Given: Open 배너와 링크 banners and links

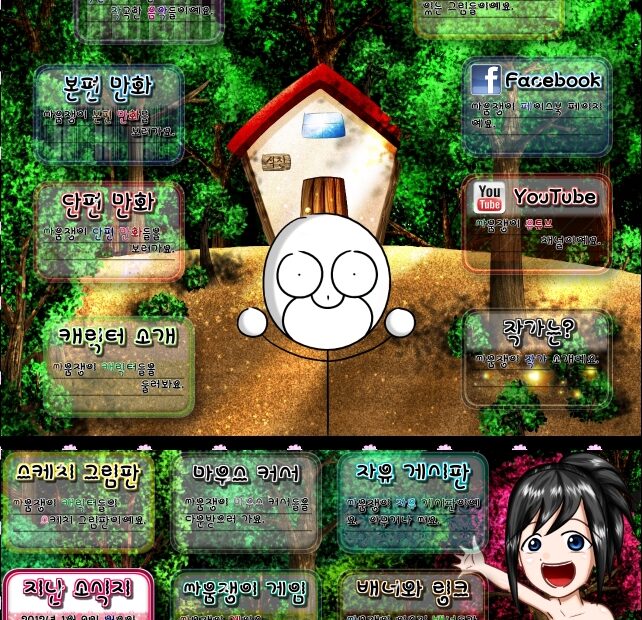Looking at the screenshot, I should click(413, 597).
